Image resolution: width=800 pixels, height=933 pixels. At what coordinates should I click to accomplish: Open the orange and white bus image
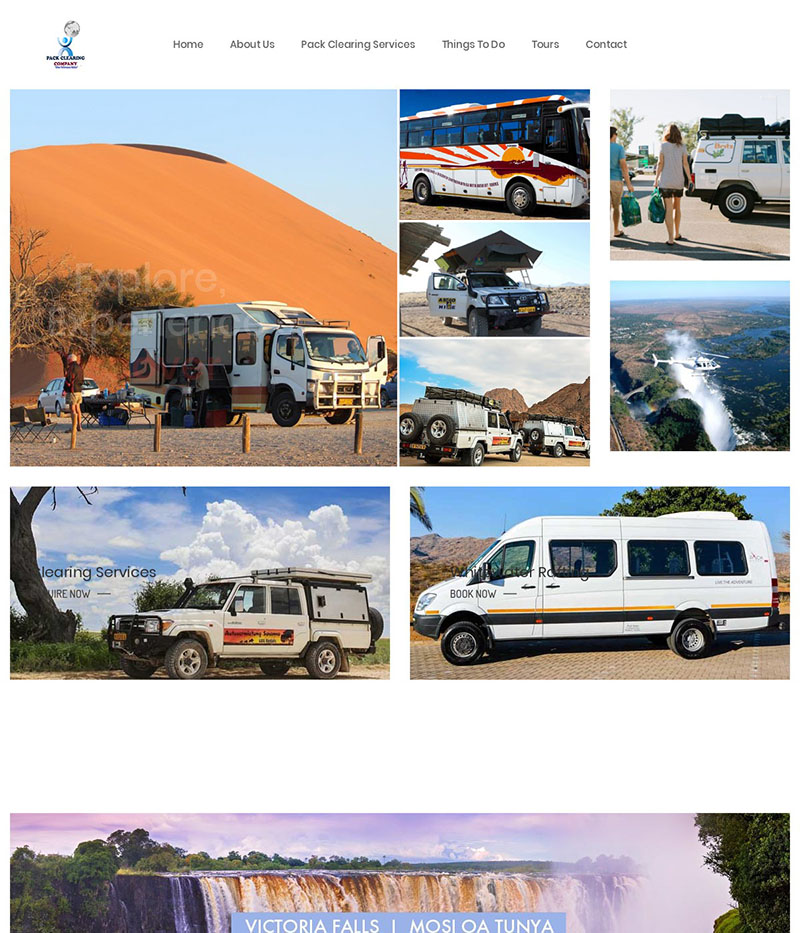pyautogui.click(x=494, y=154)
